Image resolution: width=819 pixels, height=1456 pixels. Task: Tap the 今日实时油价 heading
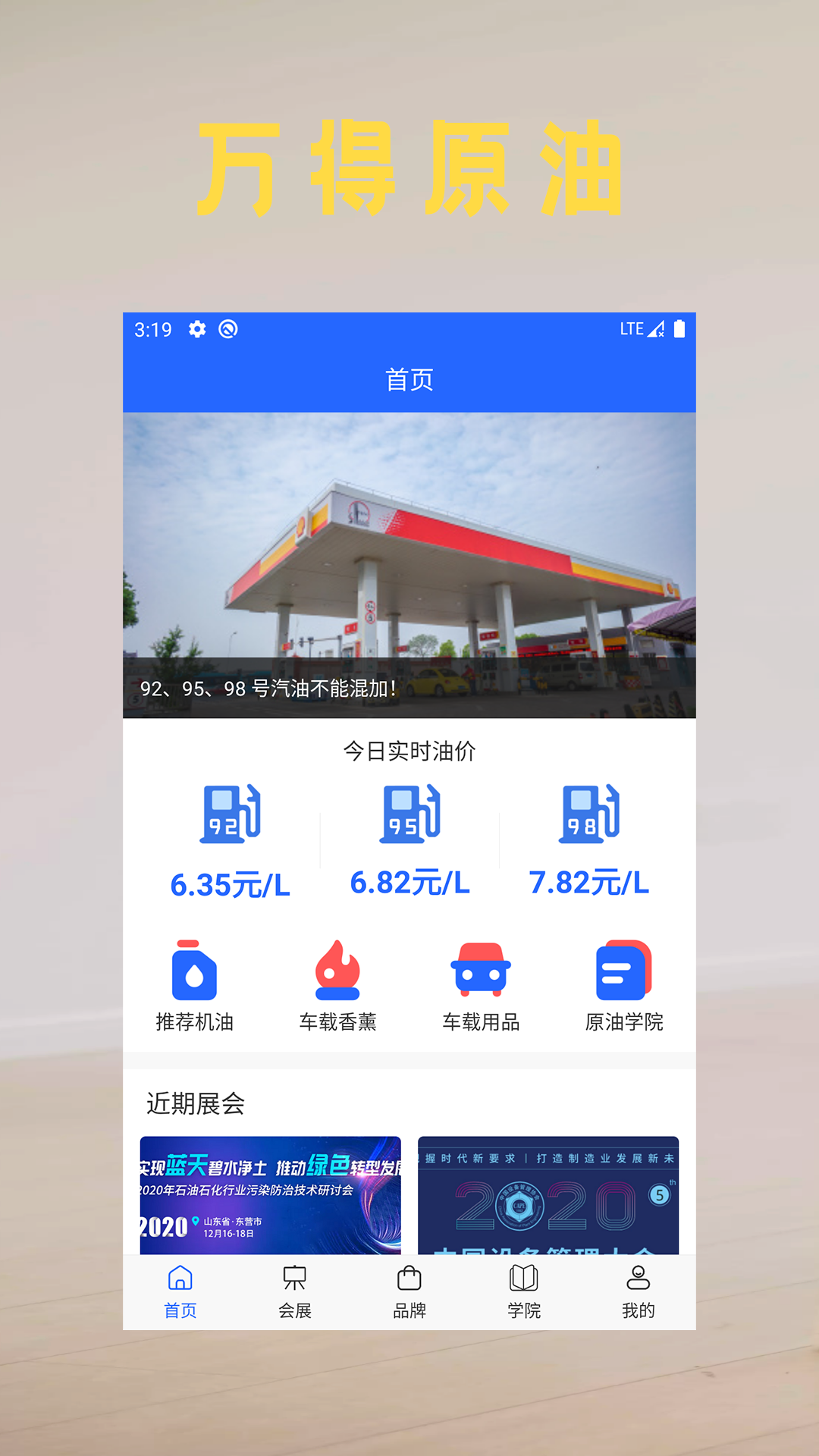pos(409,749)
